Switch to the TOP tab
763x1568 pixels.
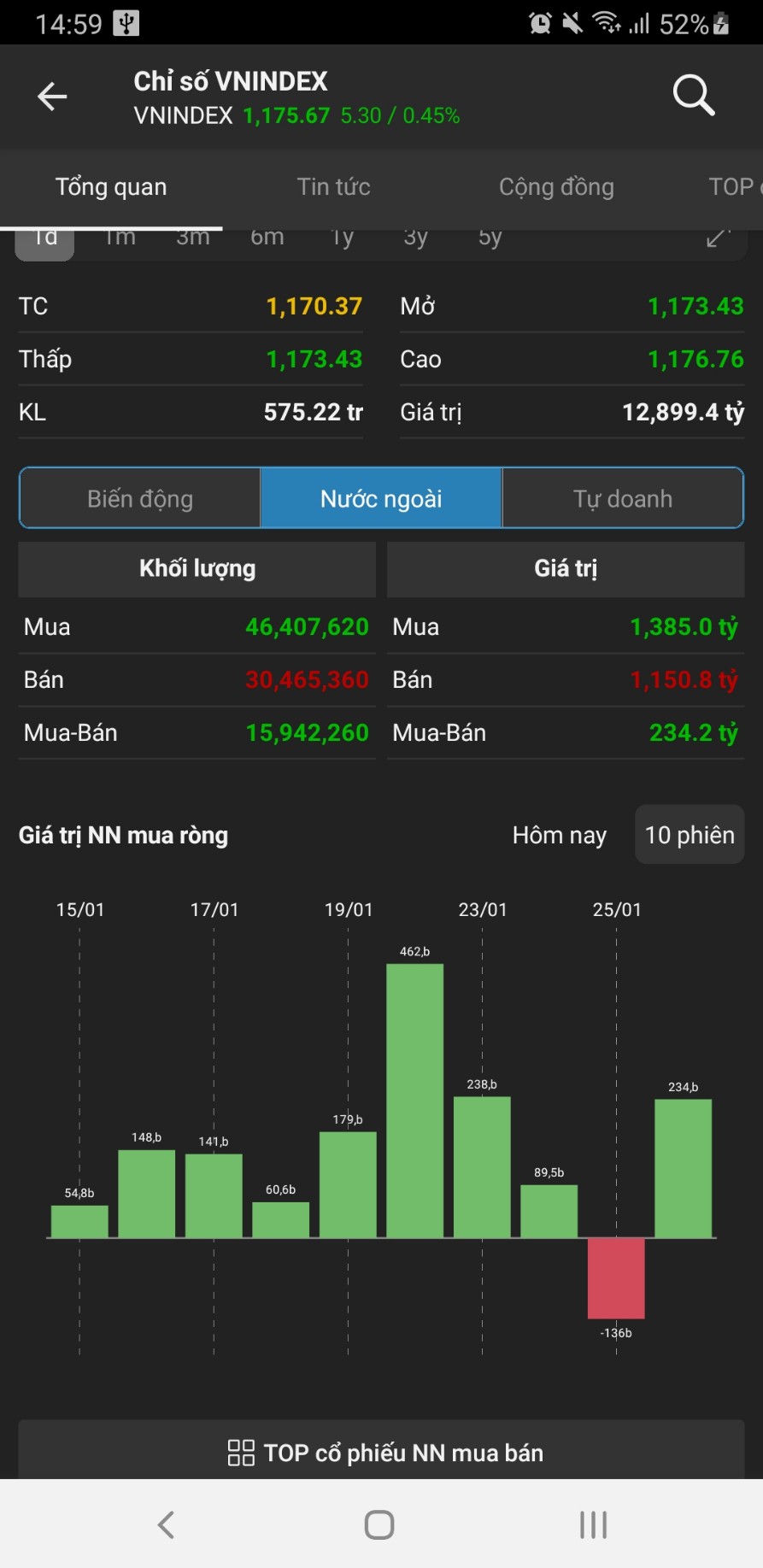(732, 187)
